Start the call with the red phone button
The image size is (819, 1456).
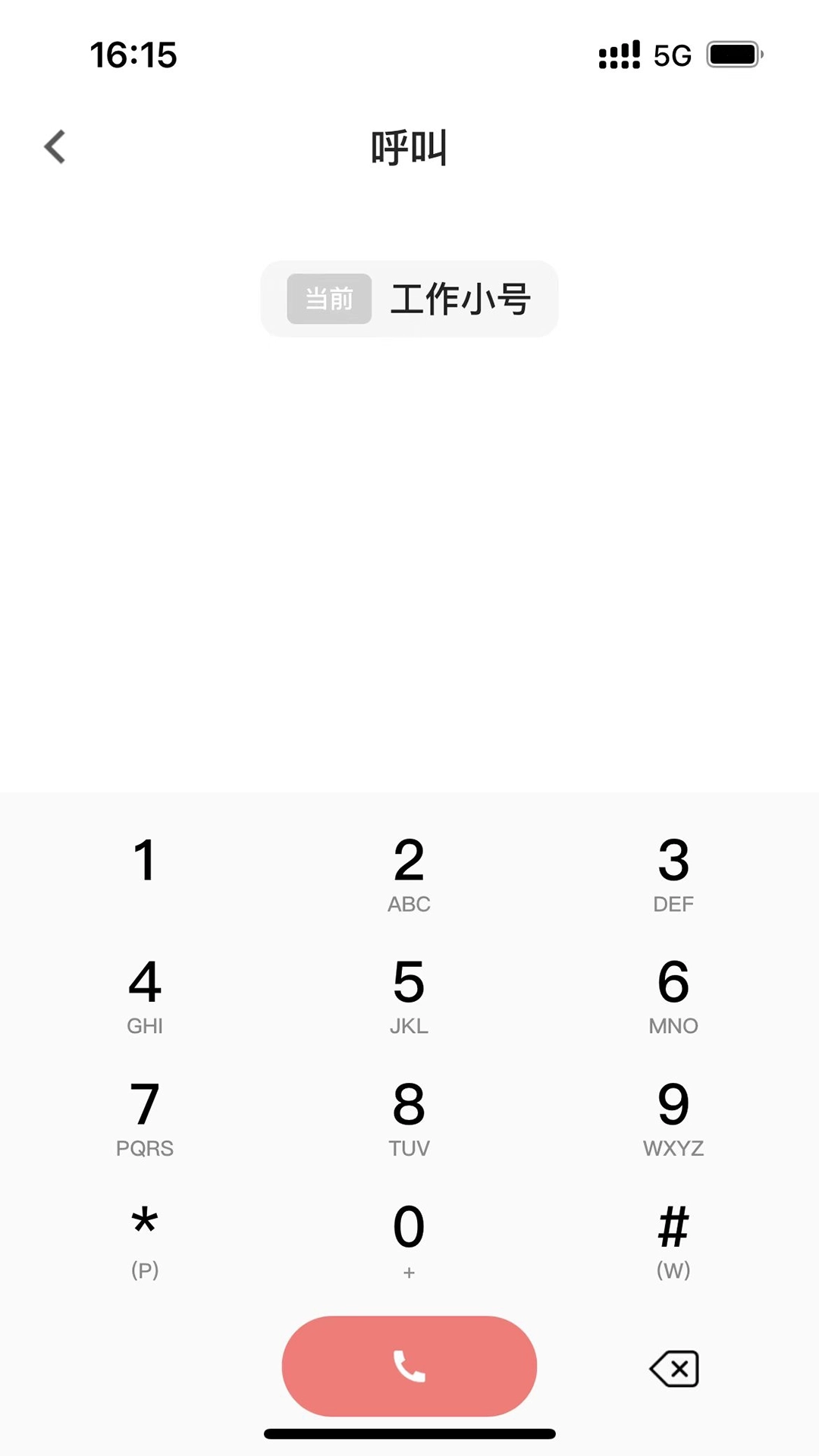point(409,1366)
